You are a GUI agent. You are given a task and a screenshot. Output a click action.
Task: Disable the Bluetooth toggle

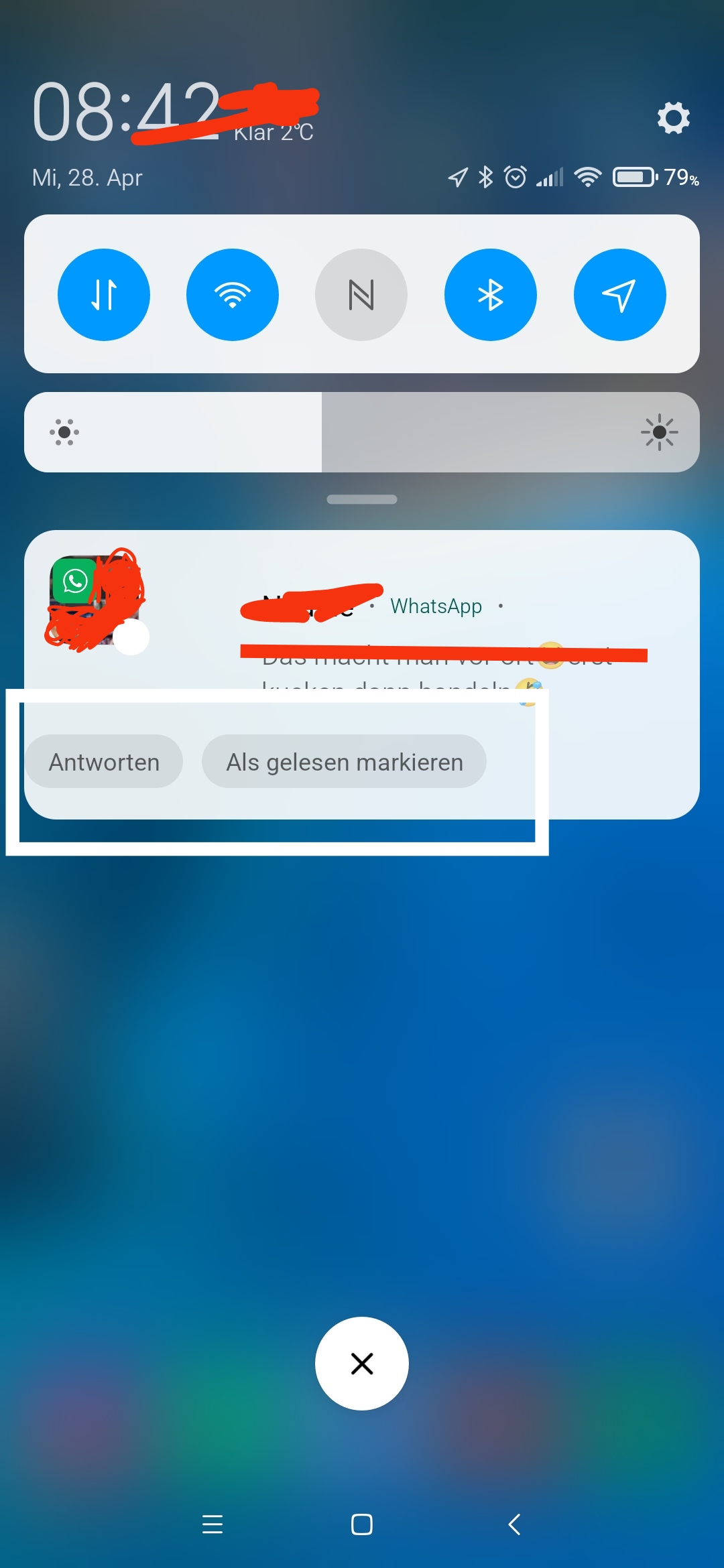pyautogui.click(x=491, y=295)
